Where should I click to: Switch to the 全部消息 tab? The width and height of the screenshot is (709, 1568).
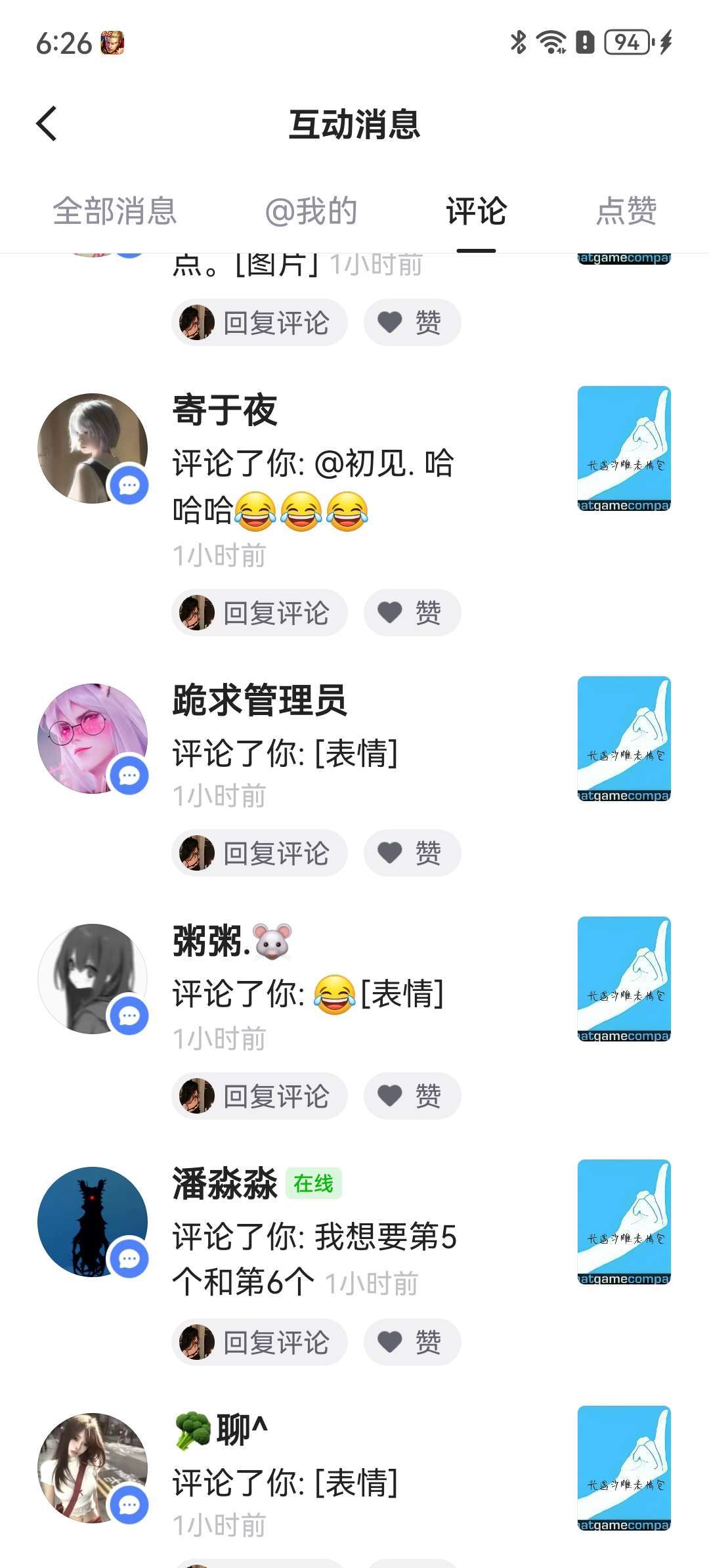(115, 211)
